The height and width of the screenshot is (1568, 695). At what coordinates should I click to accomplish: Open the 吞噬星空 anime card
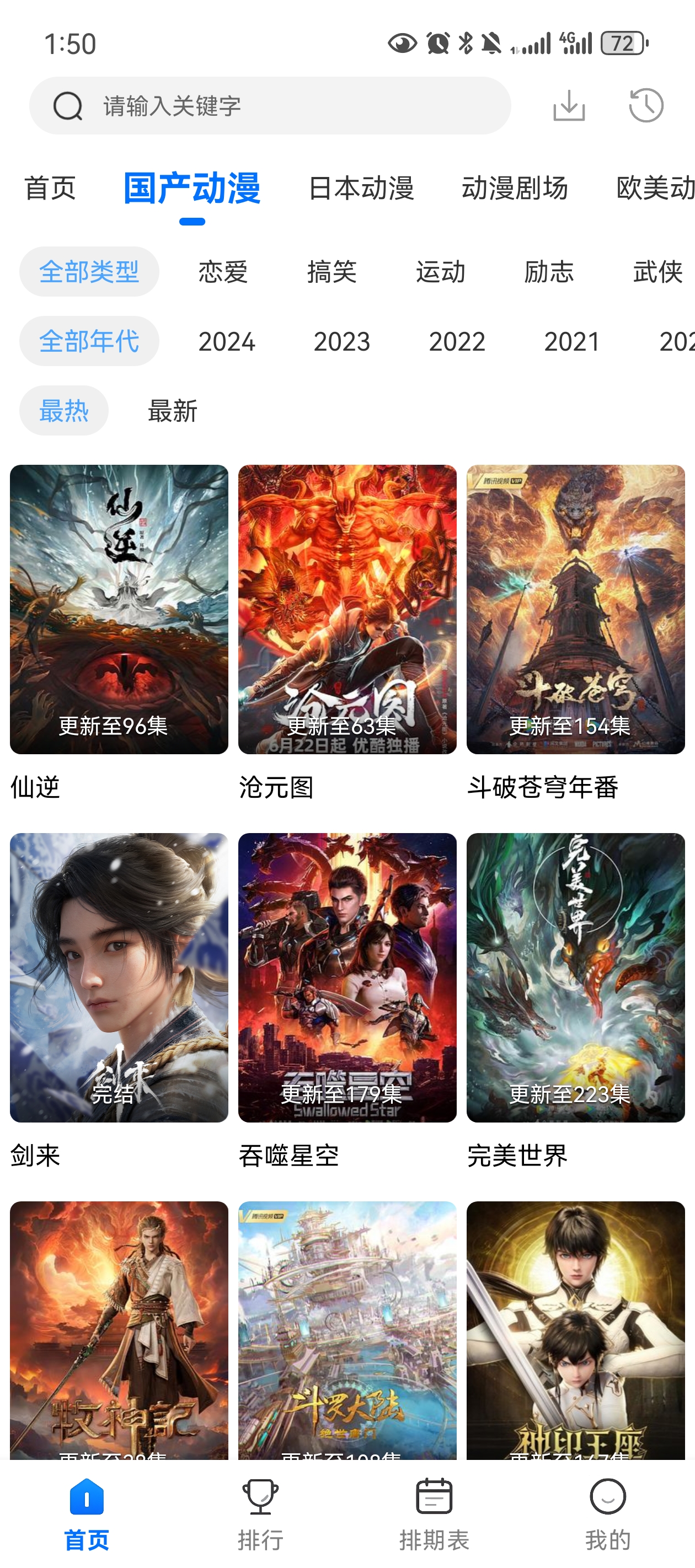[x=347, y=978]
